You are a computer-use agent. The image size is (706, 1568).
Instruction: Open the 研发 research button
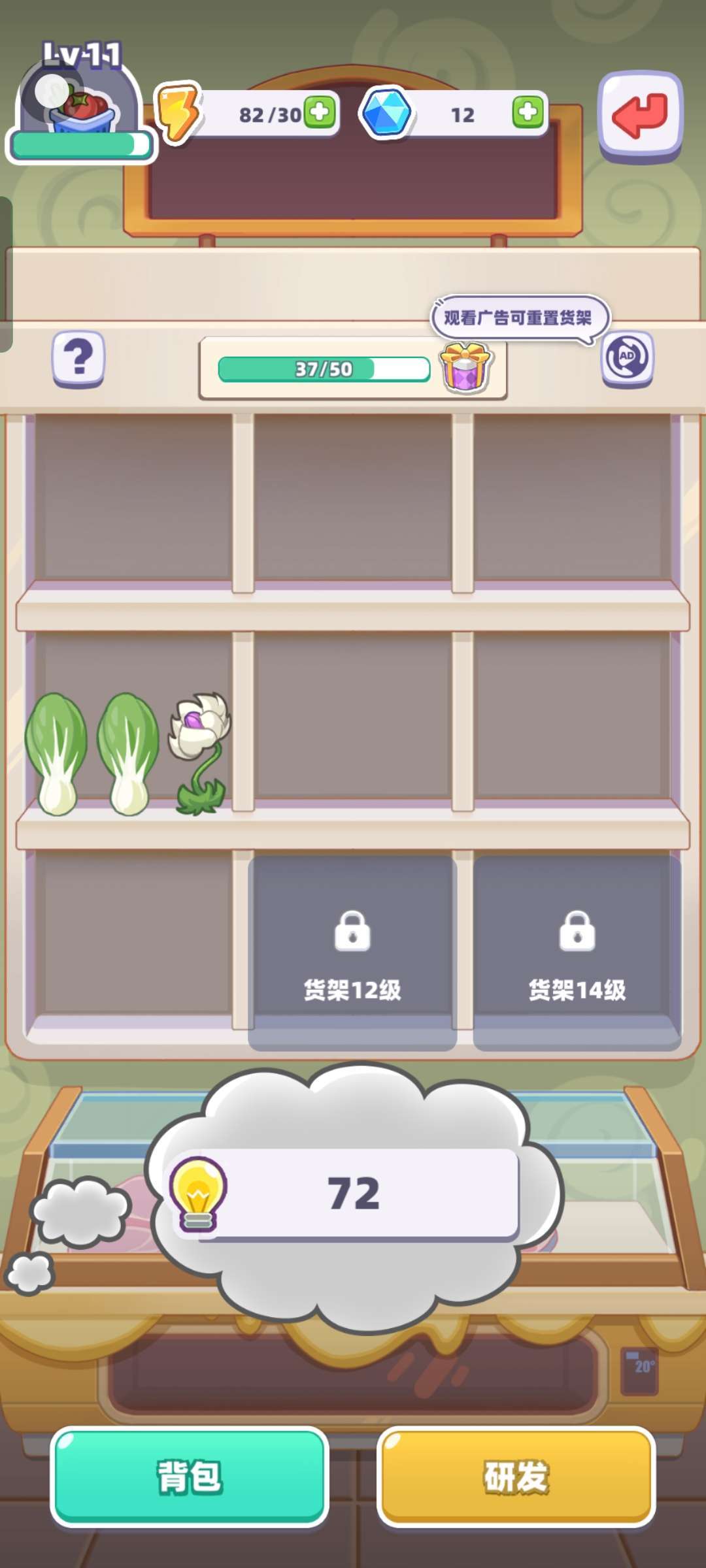[x=516, y=1477]
